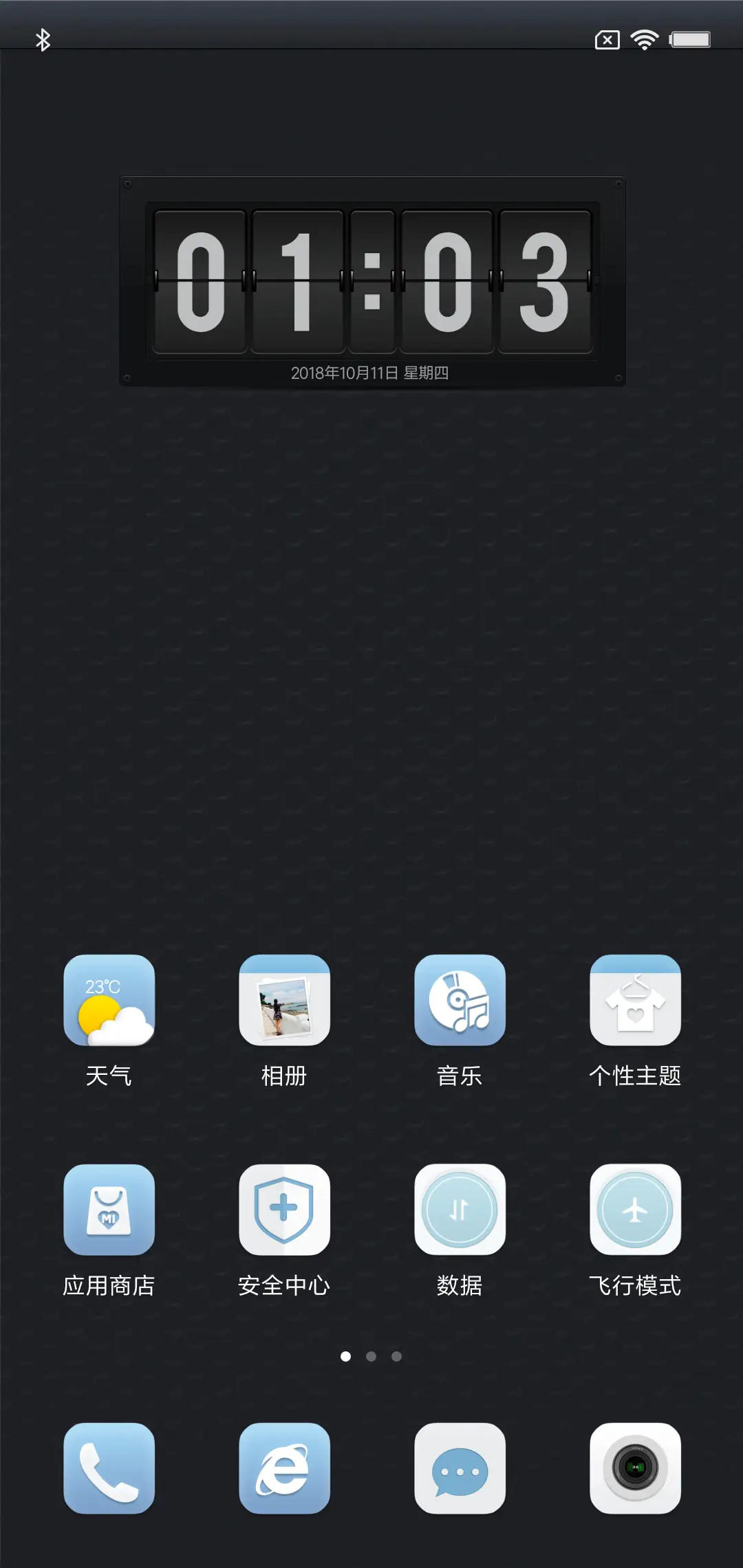This screenshot has height=1568, width=743.
Task: Open the 相册 photo gallery
Action: tap(284, 1002)
